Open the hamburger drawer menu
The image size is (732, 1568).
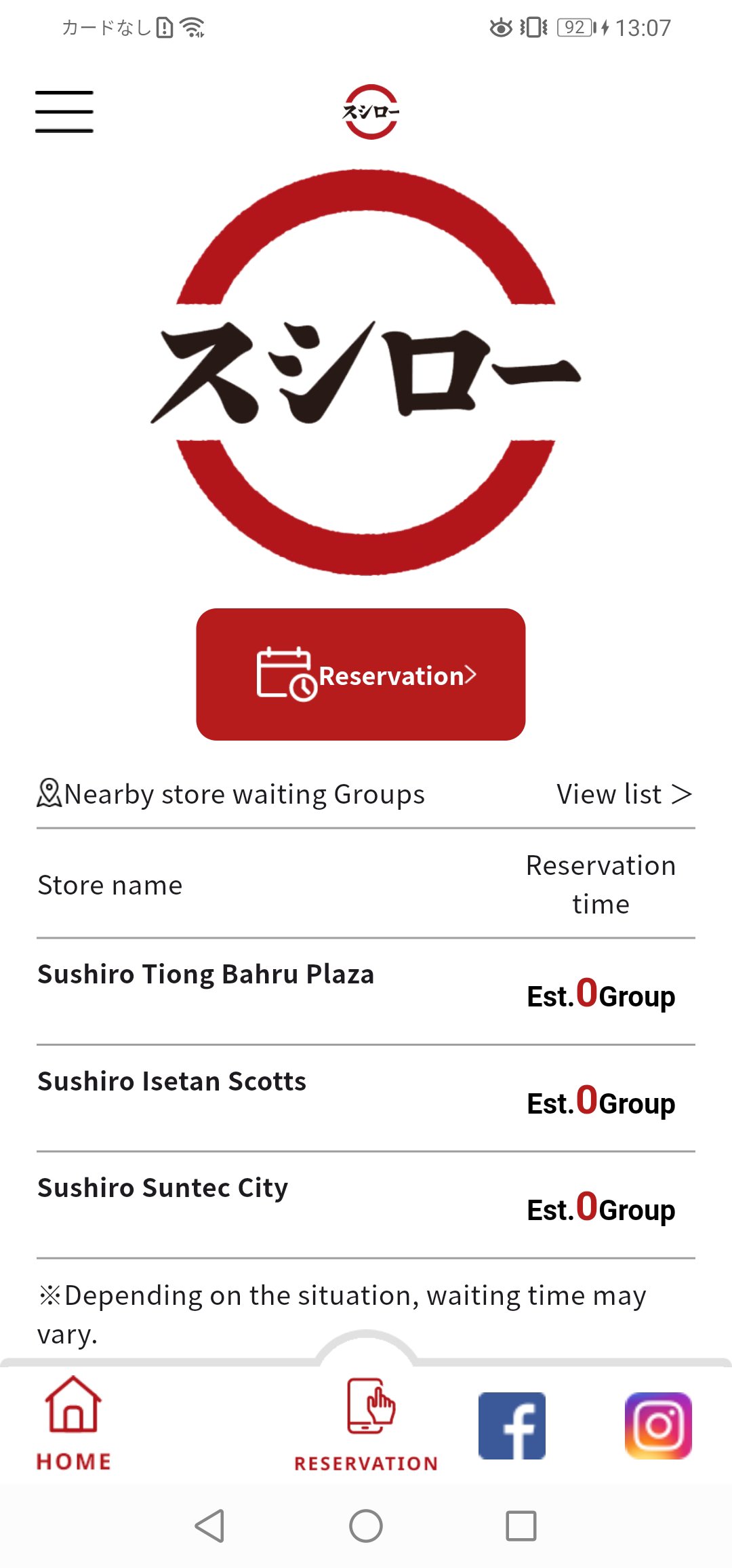64,111
